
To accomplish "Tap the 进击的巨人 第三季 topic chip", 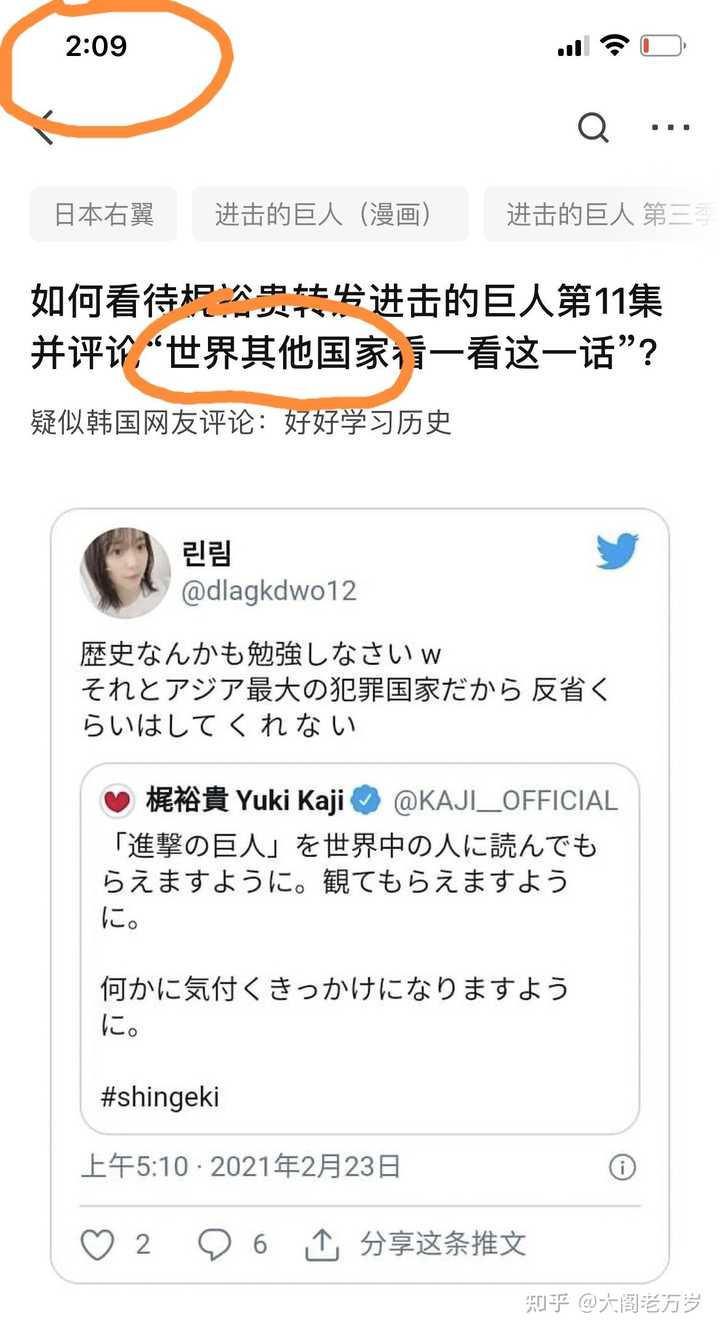I will tap(602, 214).
